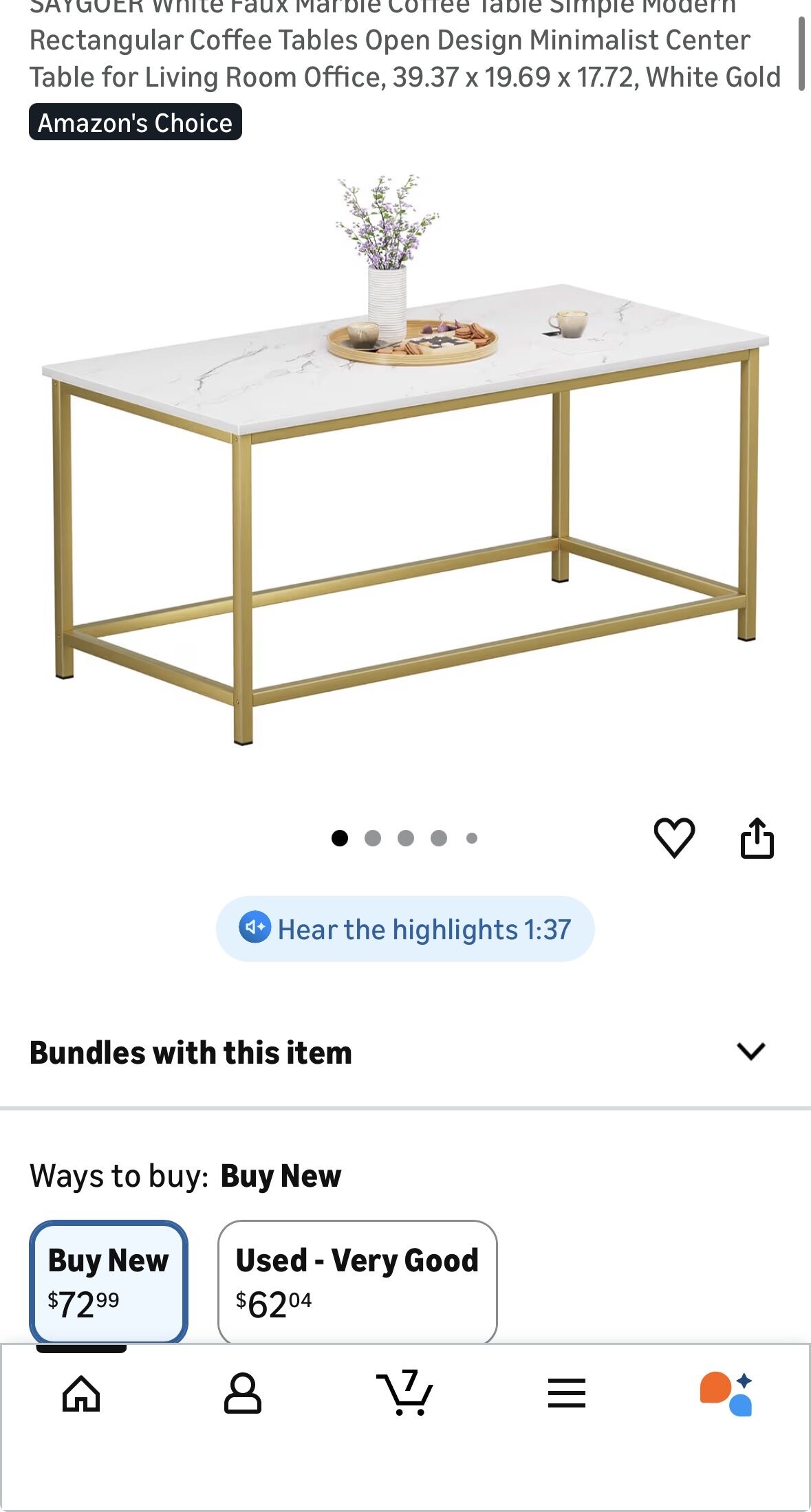811x1512 pixels.
Task: Select Buy New option for $72.99
Action: (x=109, y=1282)
